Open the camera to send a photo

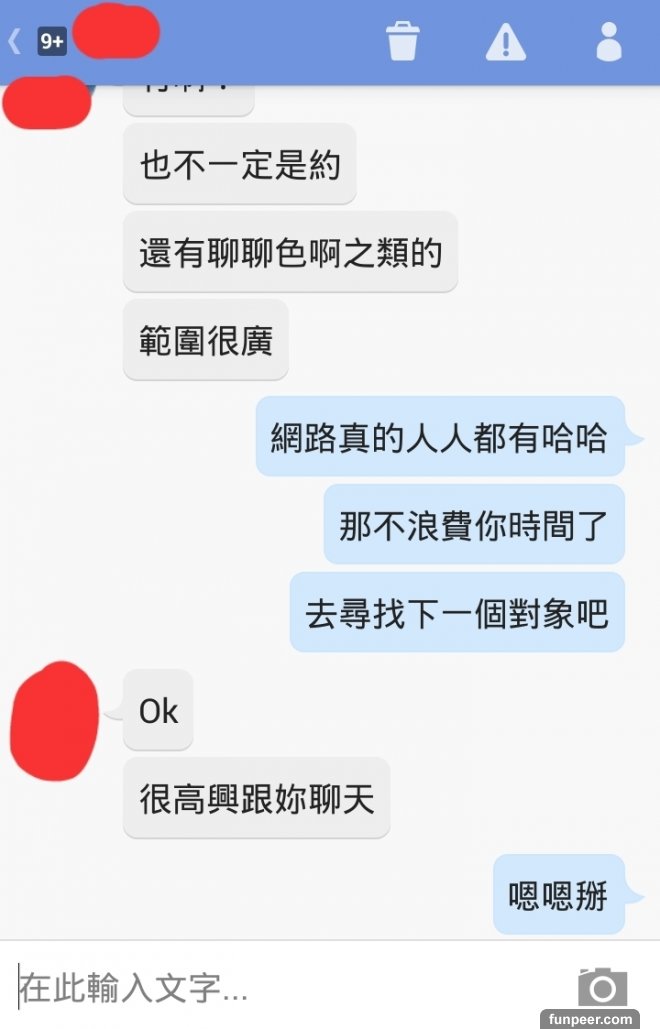[x=602, y=988]
